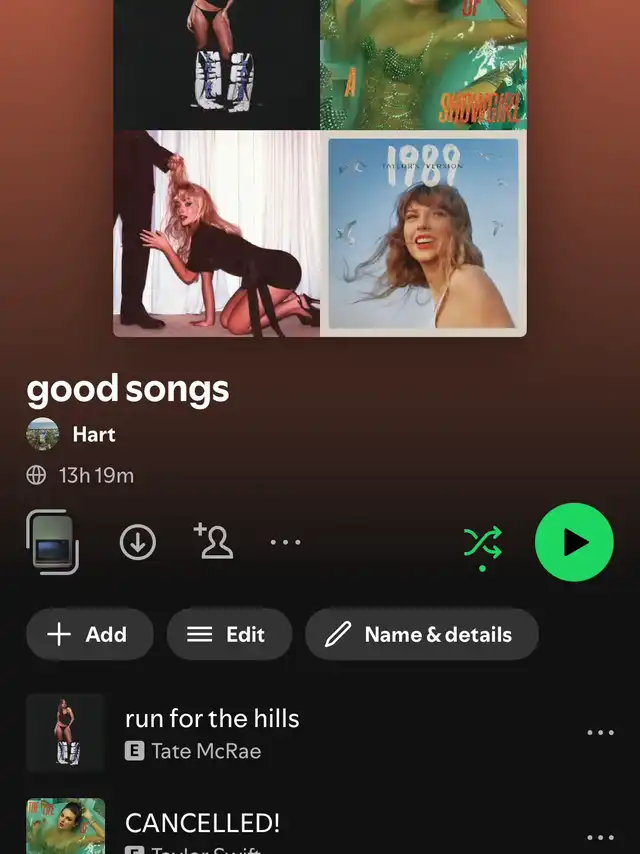Viewport: 640px width, 854px height.
Task: Choose the song run for the hills
Action: (212, 732)
